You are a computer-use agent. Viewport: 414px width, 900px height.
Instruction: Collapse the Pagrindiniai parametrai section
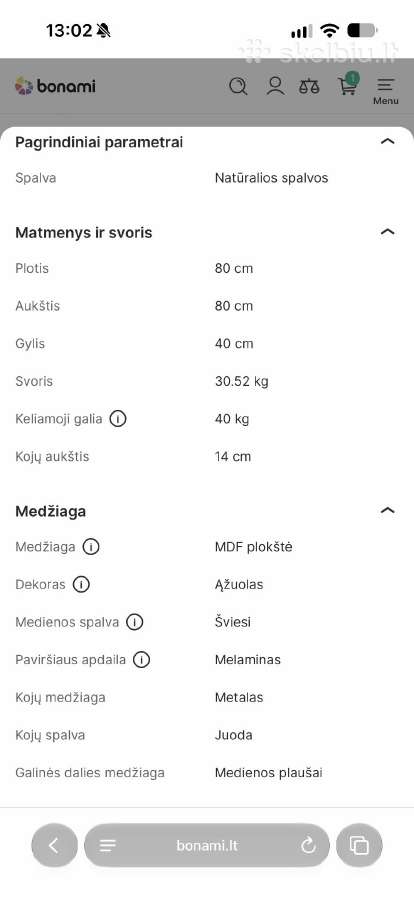(388, 141)
